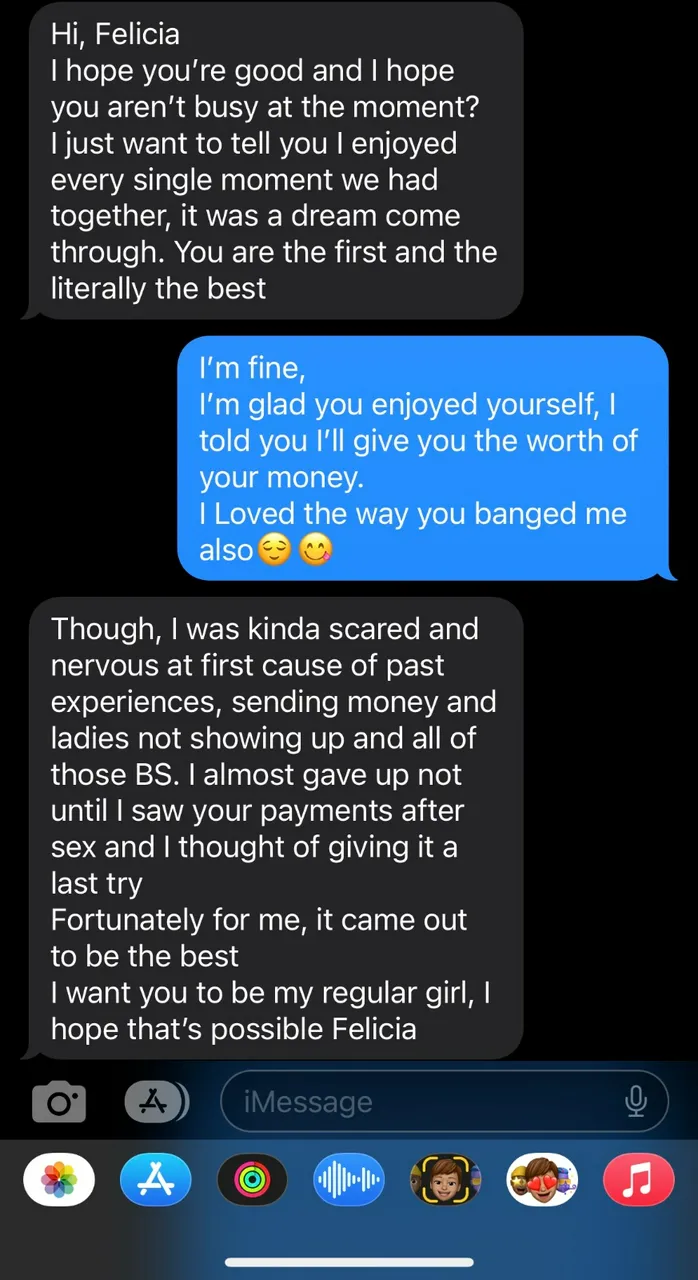Open the App Store in the drawer
Viewport: 698px width, 1280px height.
[x=155, y=1180]
